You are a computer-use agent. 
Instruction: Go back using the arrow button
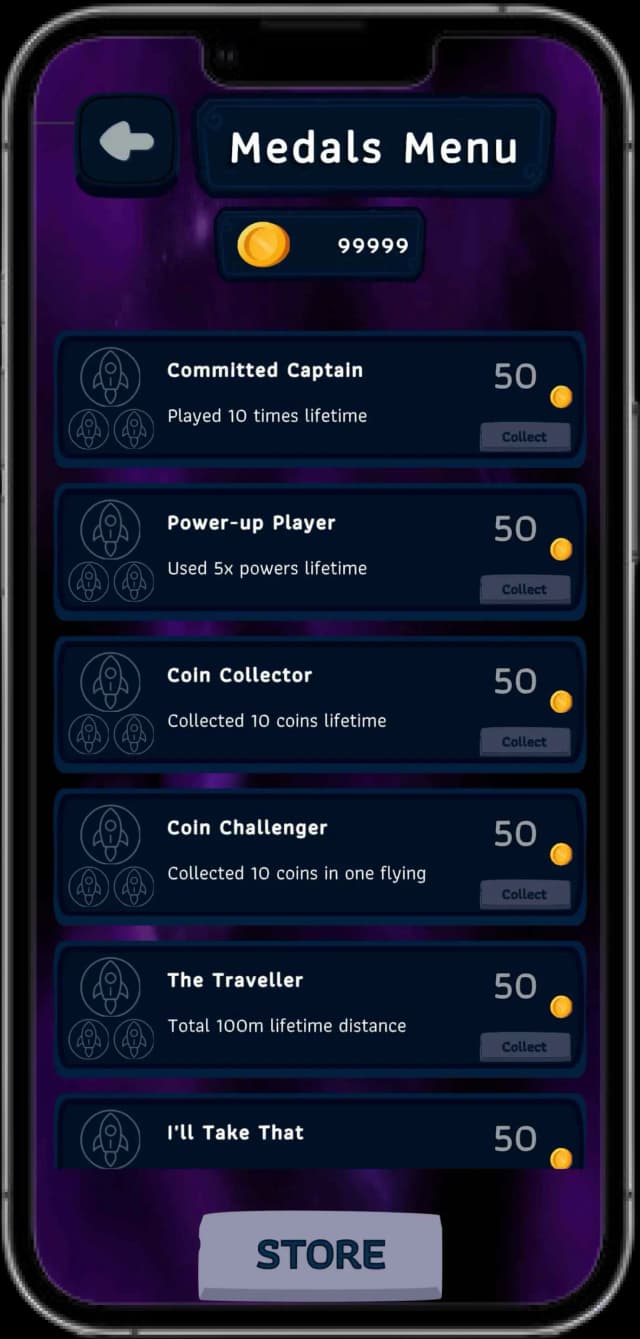127,143
